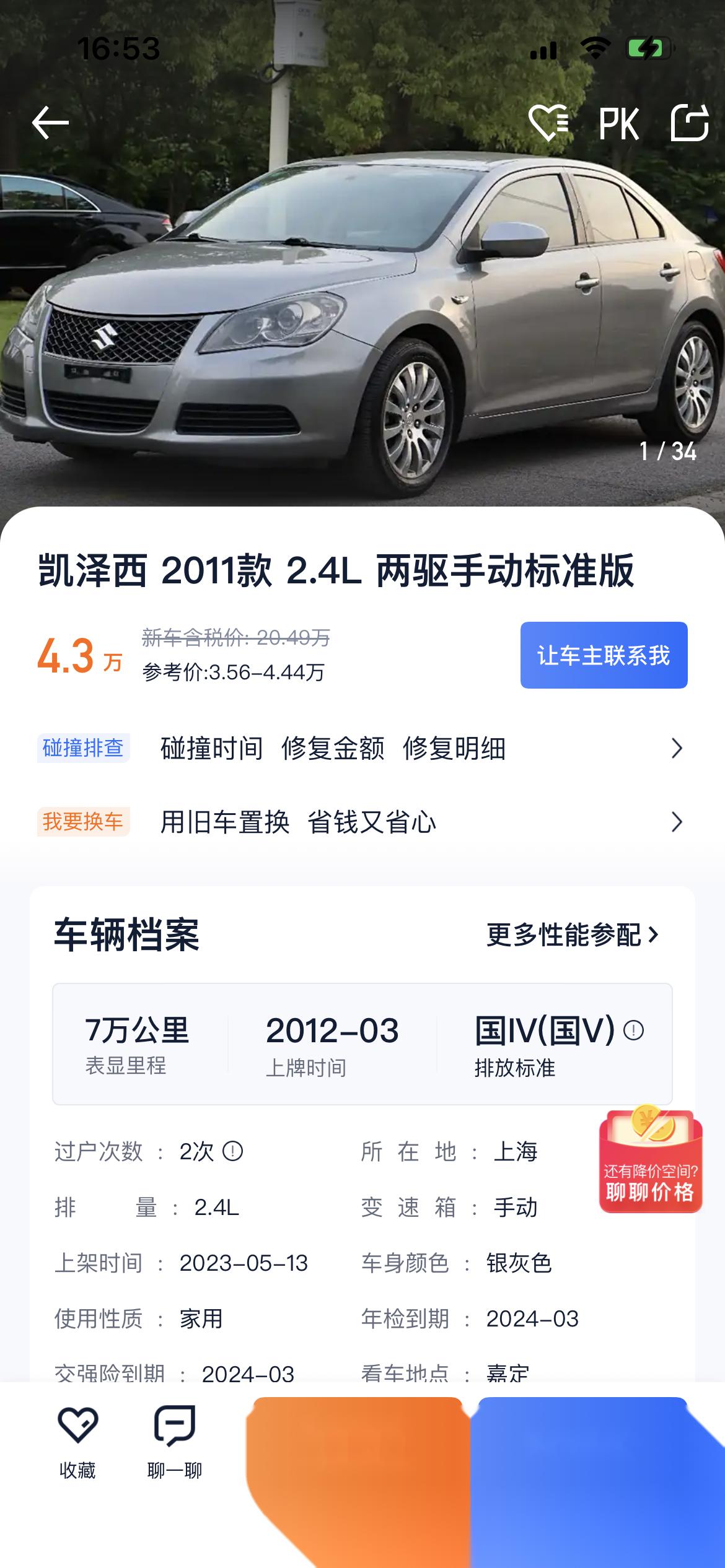Open the heart-with-chat favorite icon at top

[x=550, y=122]
